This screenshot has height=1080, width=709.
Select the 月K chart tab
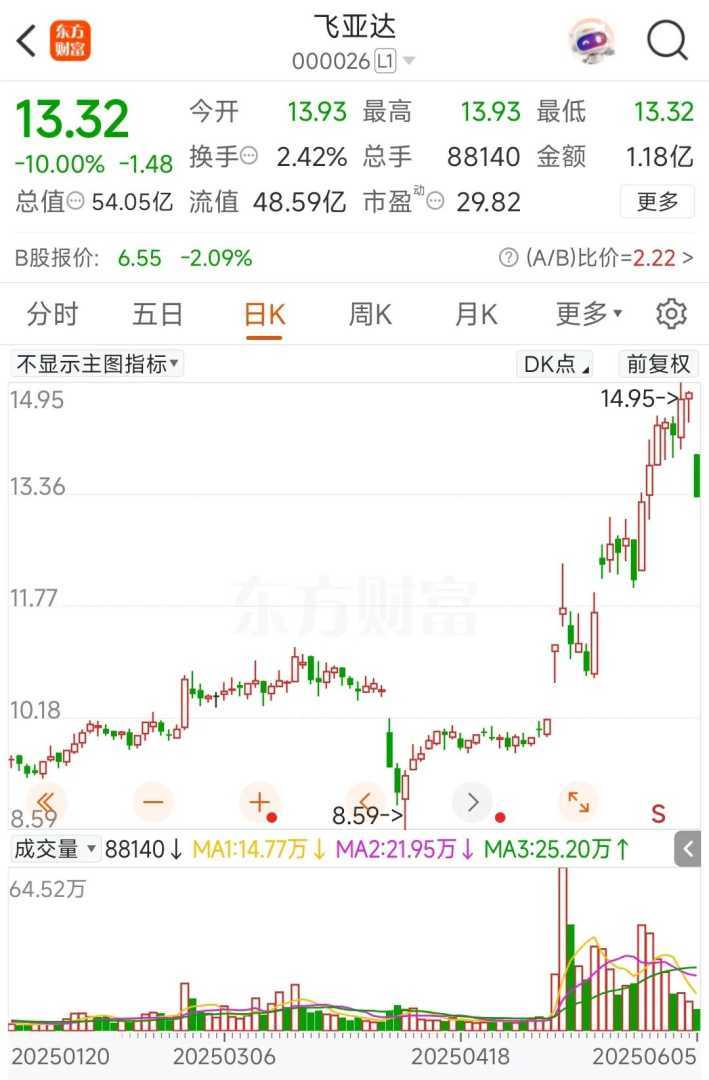(476, 315)
